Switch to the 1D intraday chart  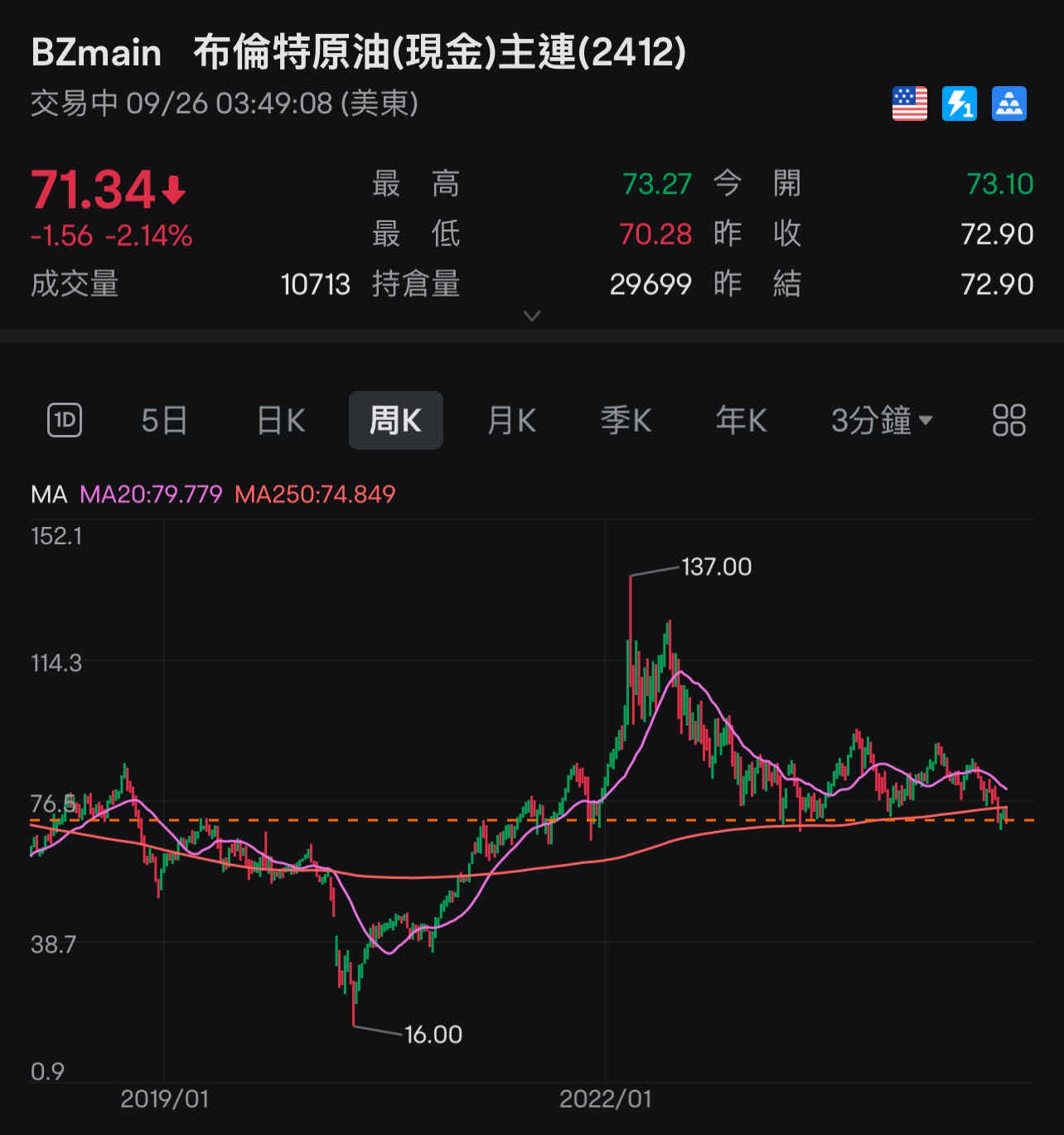pyautogui.click(x=65, y=420)
